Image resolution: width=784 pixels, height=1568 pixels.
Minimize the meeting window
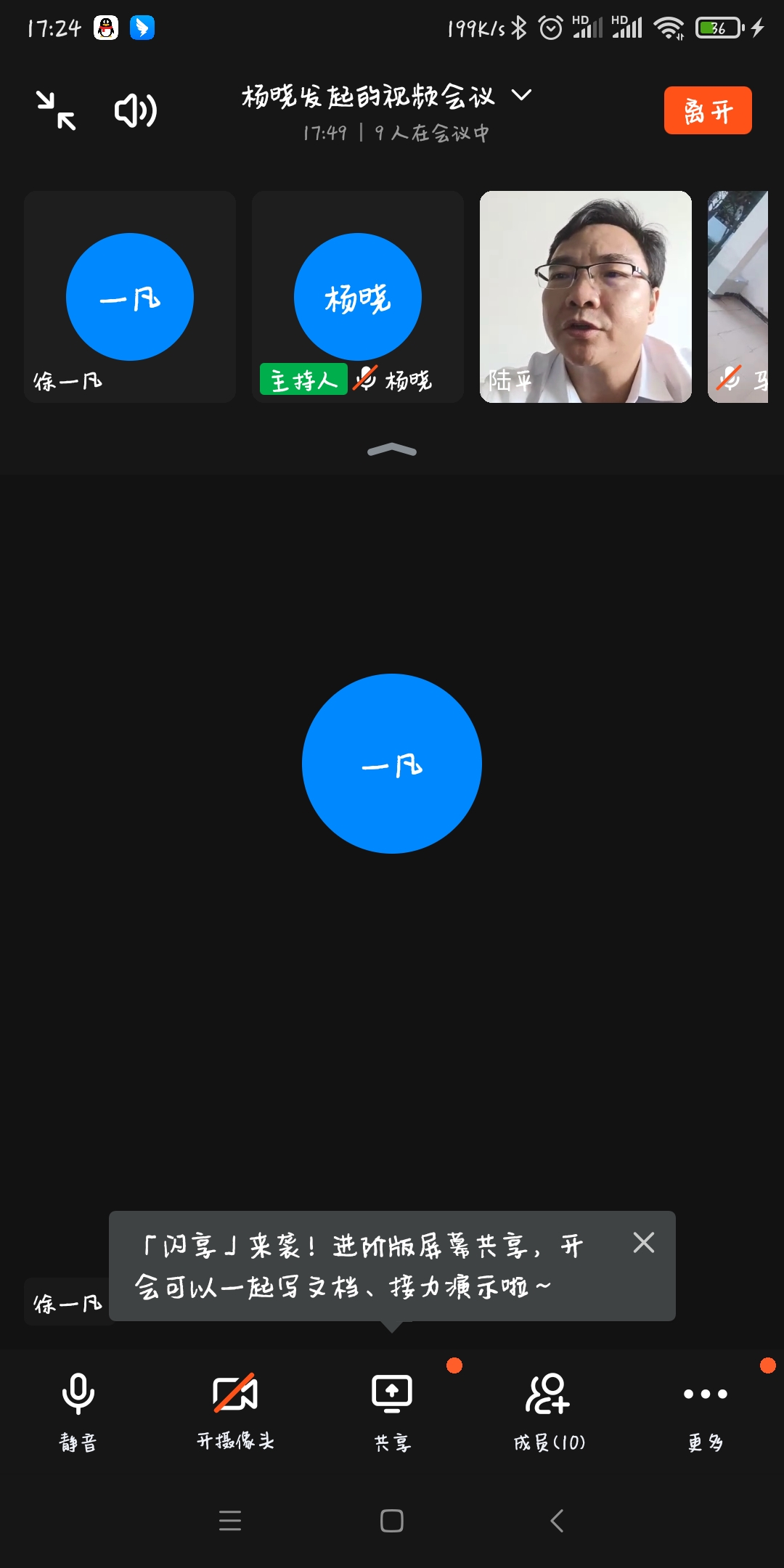click(x=57, y=110)
